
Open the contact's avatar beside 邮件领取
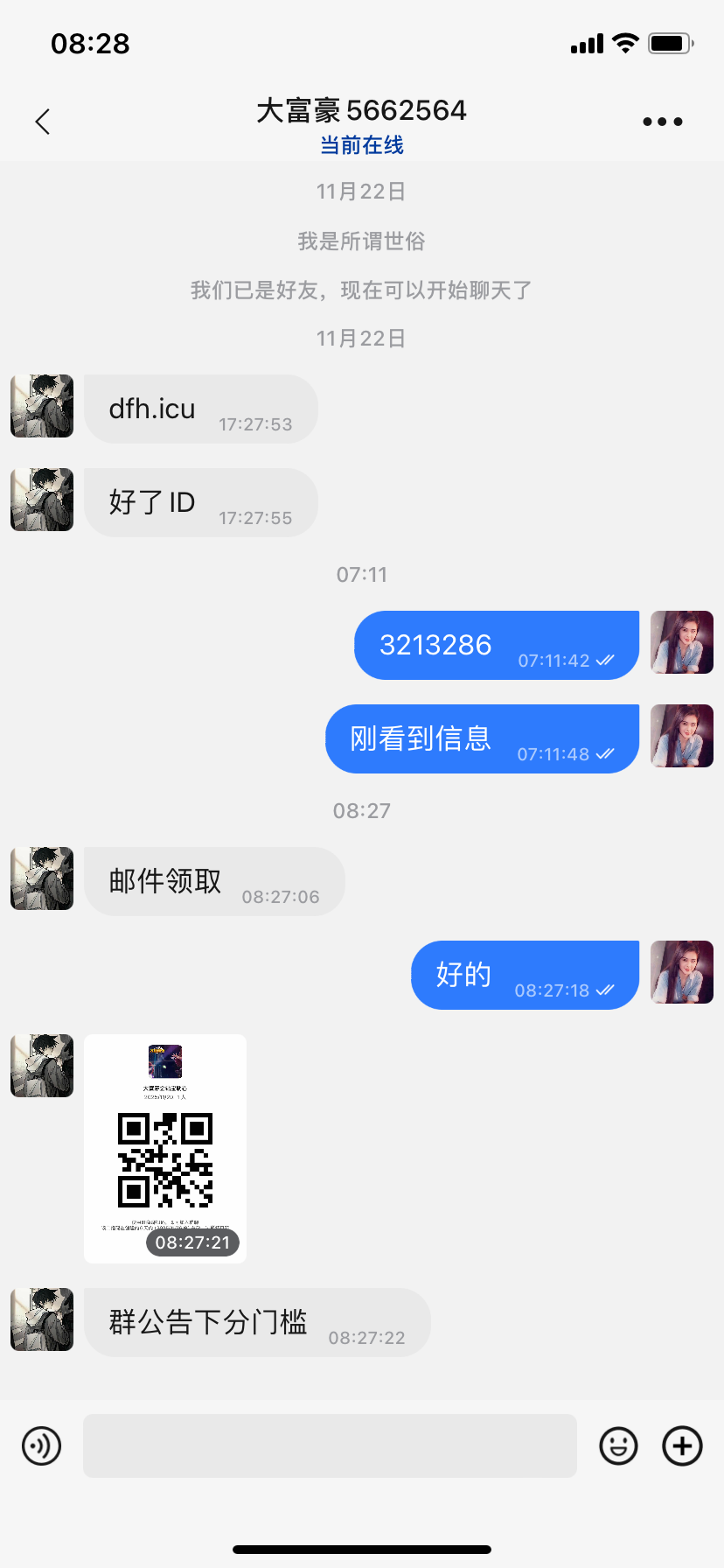pyautogui.click(x=42, y=878)
